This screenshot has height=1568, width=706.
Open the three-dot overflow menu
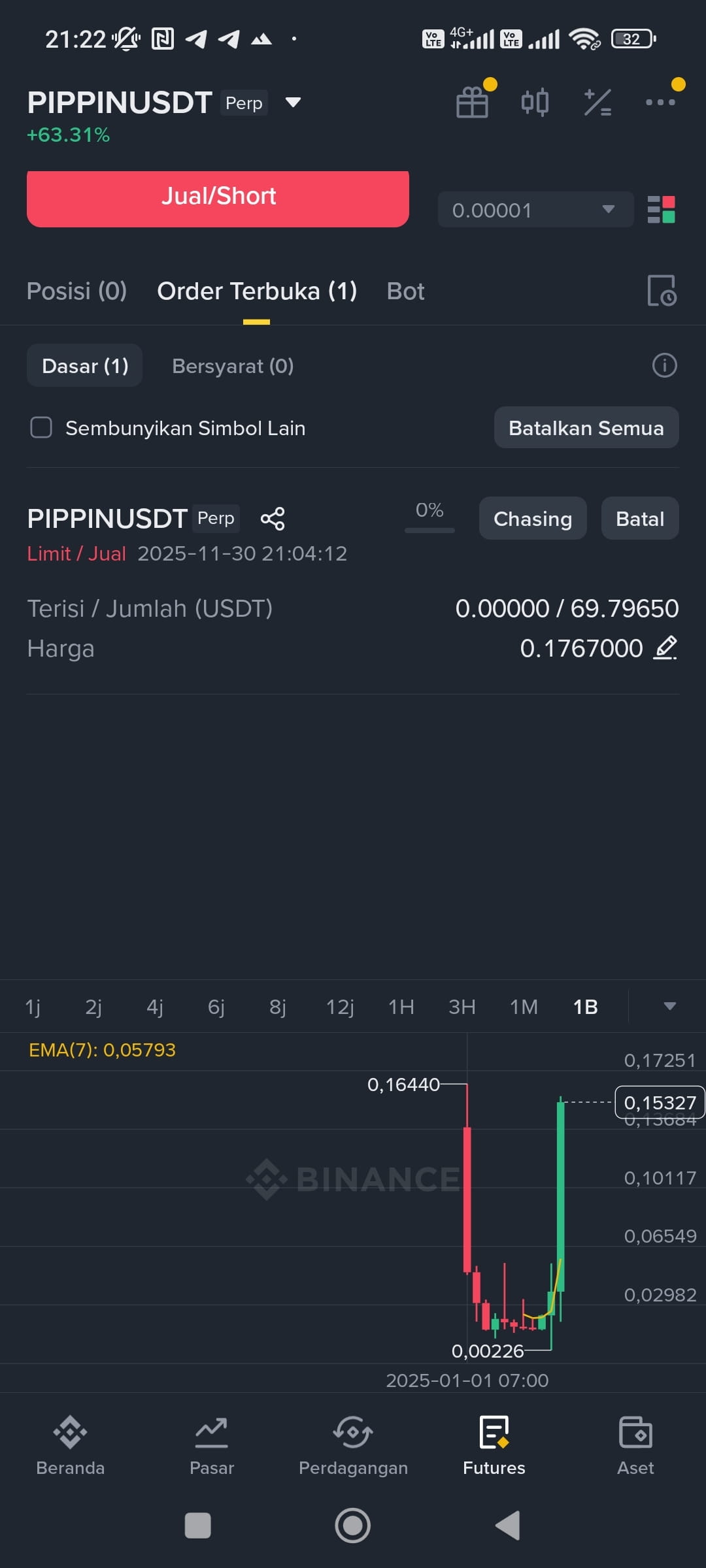click(660, 103)
